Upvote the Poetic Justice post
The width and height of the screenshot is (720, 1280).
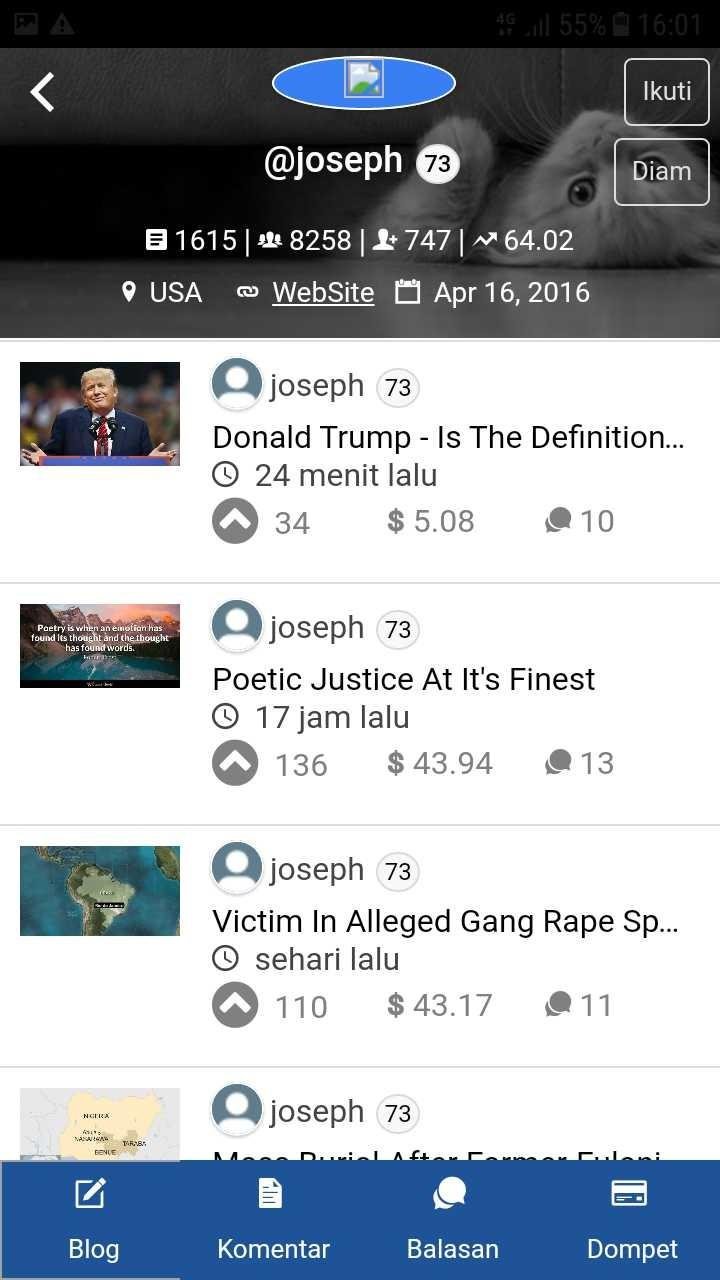[x=236, y=764]
